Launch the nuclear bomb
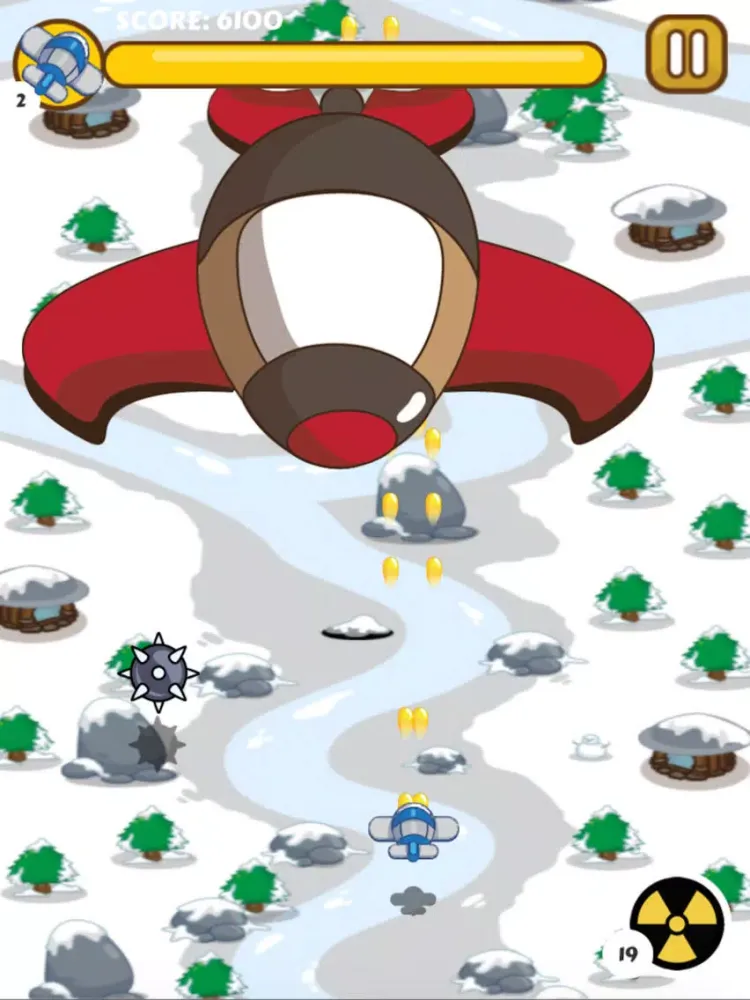This screenshot has height=1000, width=750. 677,923
